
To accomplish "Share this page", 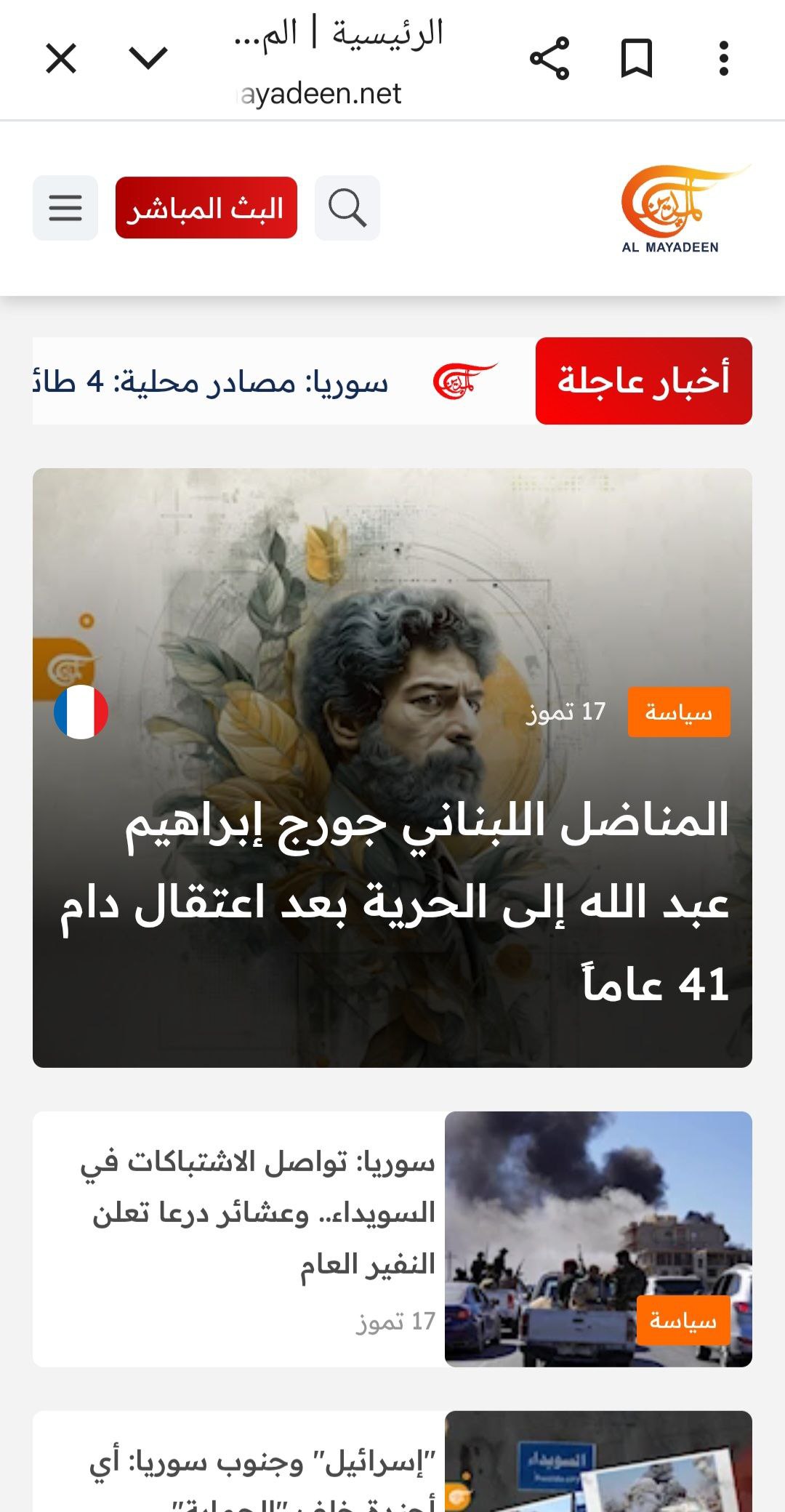I will [x=549, y=58].
